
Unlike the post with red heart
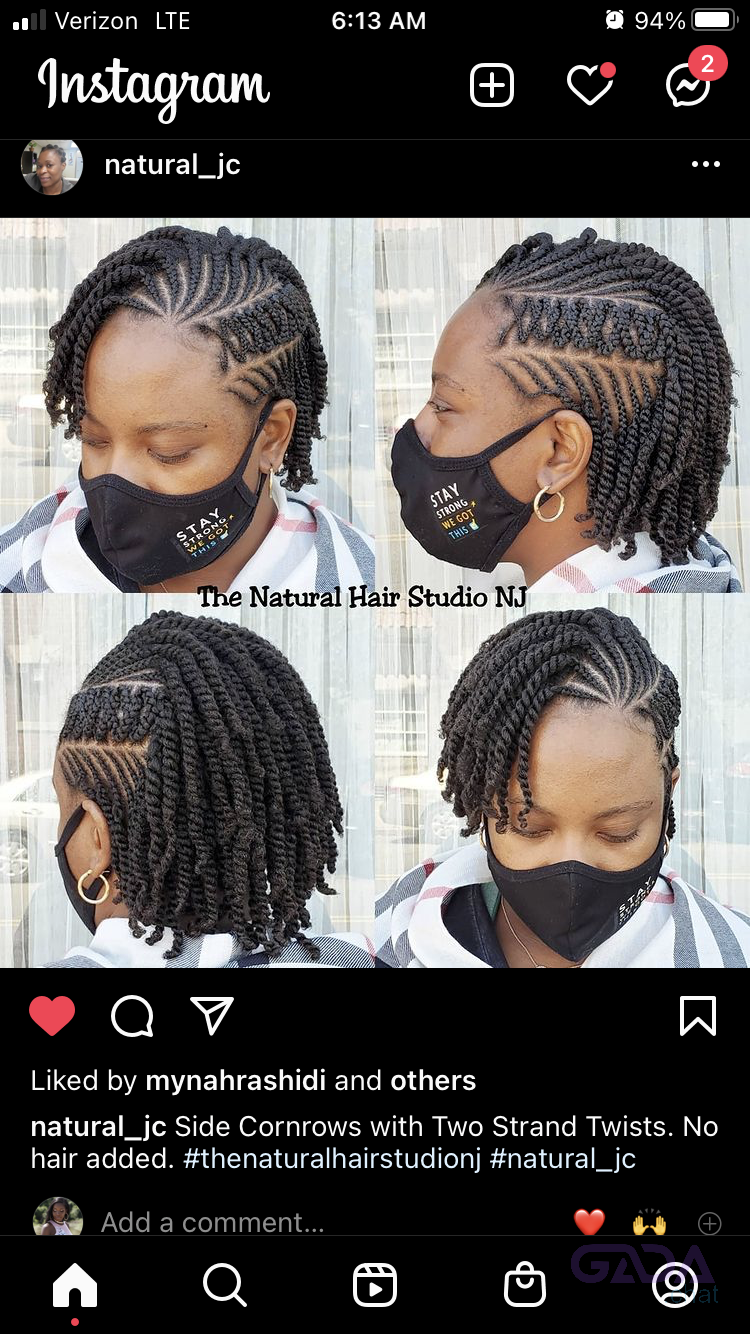click(52, 1017)
